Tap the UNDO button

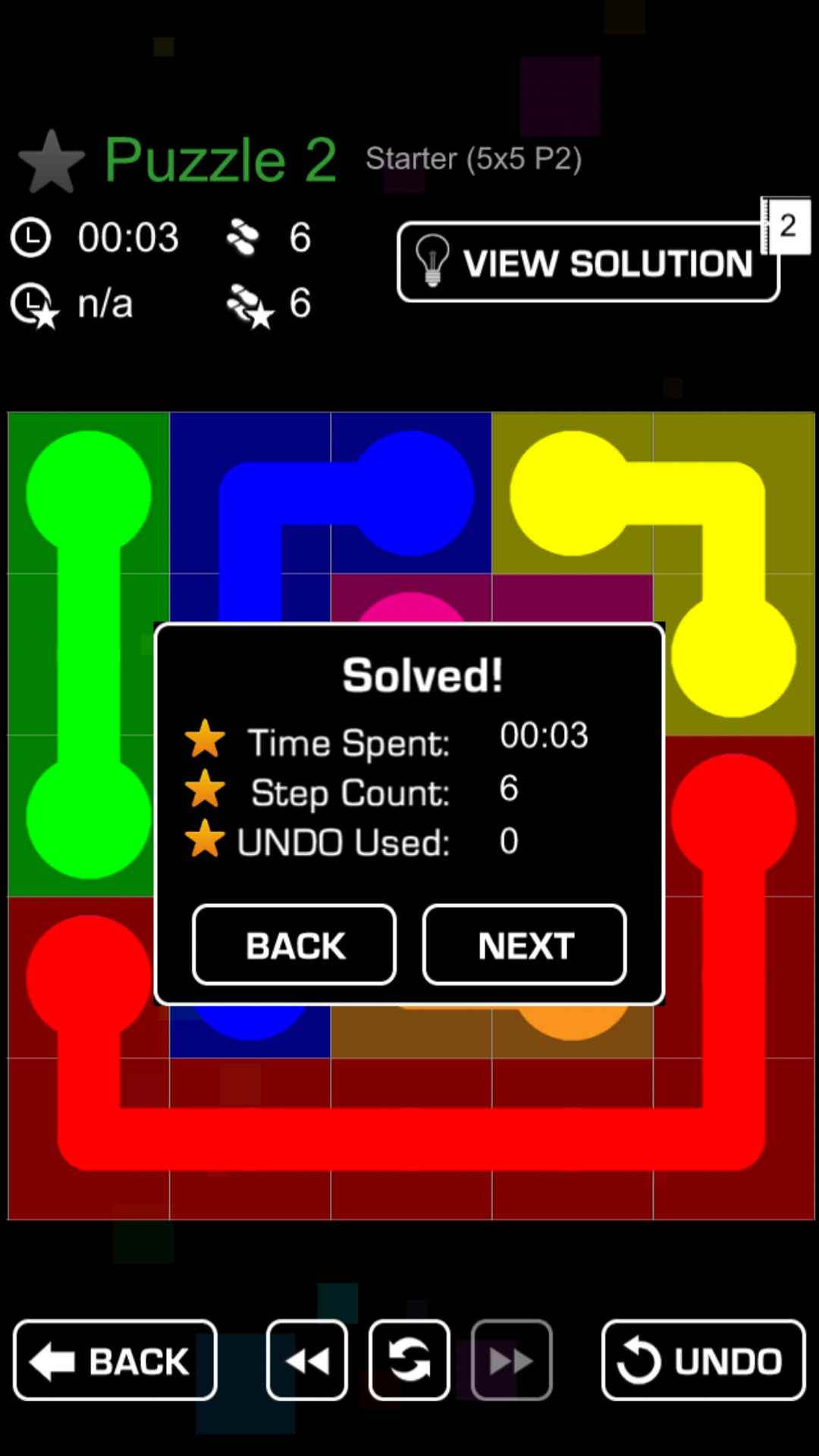(x=703, y=1360)
